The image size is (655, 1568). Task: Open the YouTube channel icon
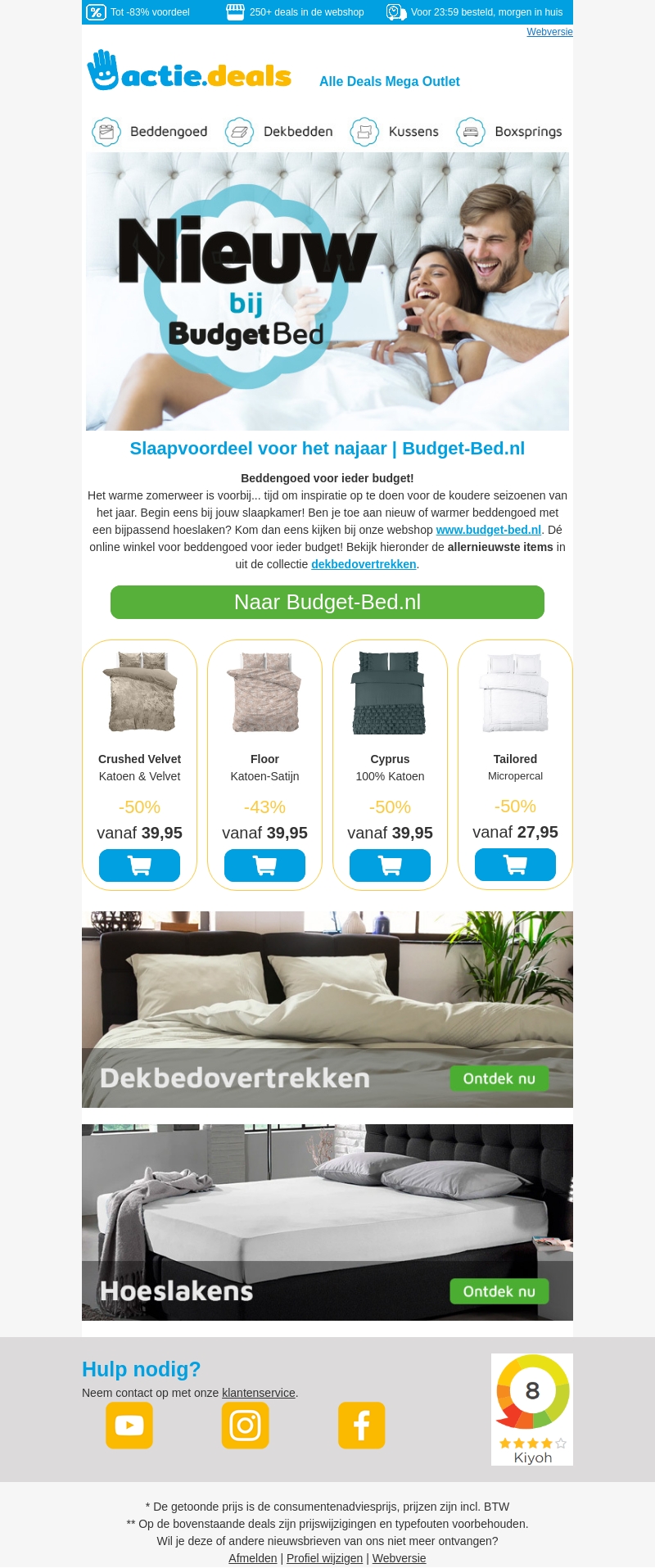click(x=129, y=1426)
